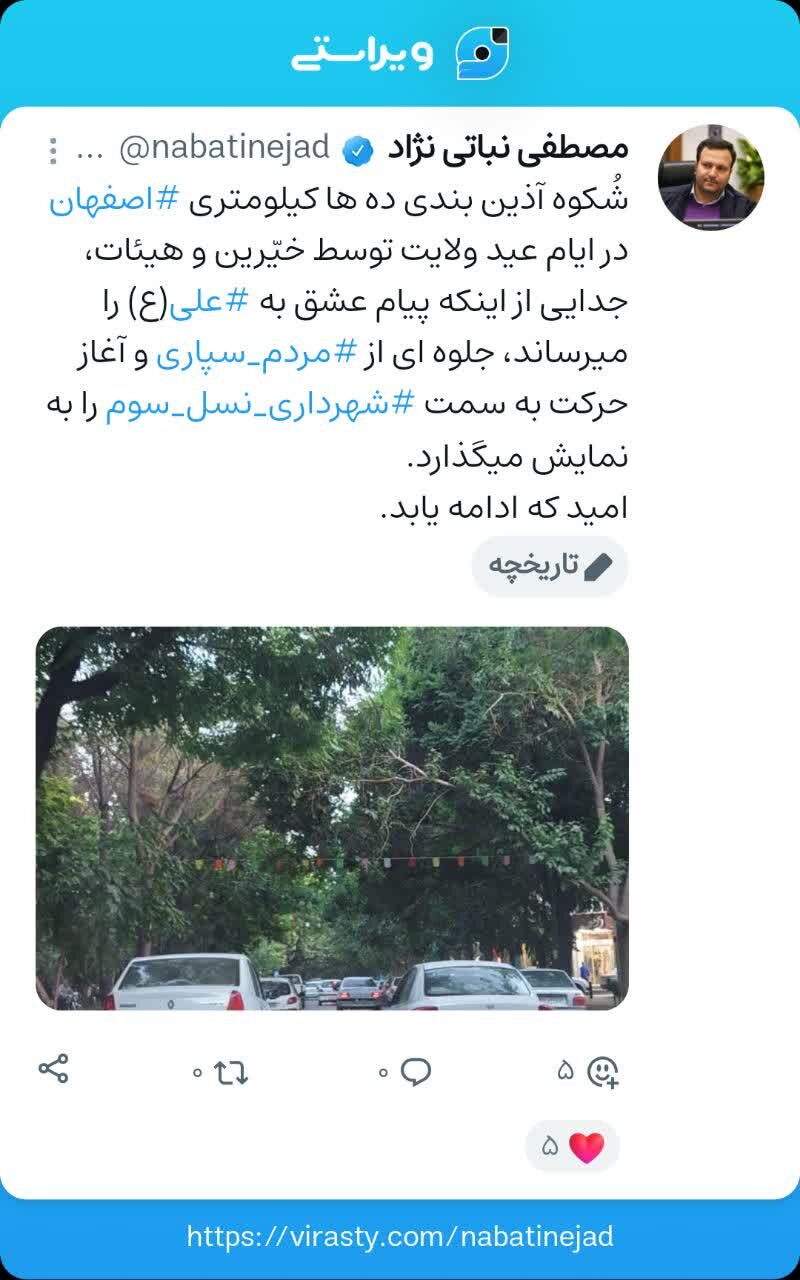
Task: Add a reaction with the smiley icon
Action: [600, 1070]
